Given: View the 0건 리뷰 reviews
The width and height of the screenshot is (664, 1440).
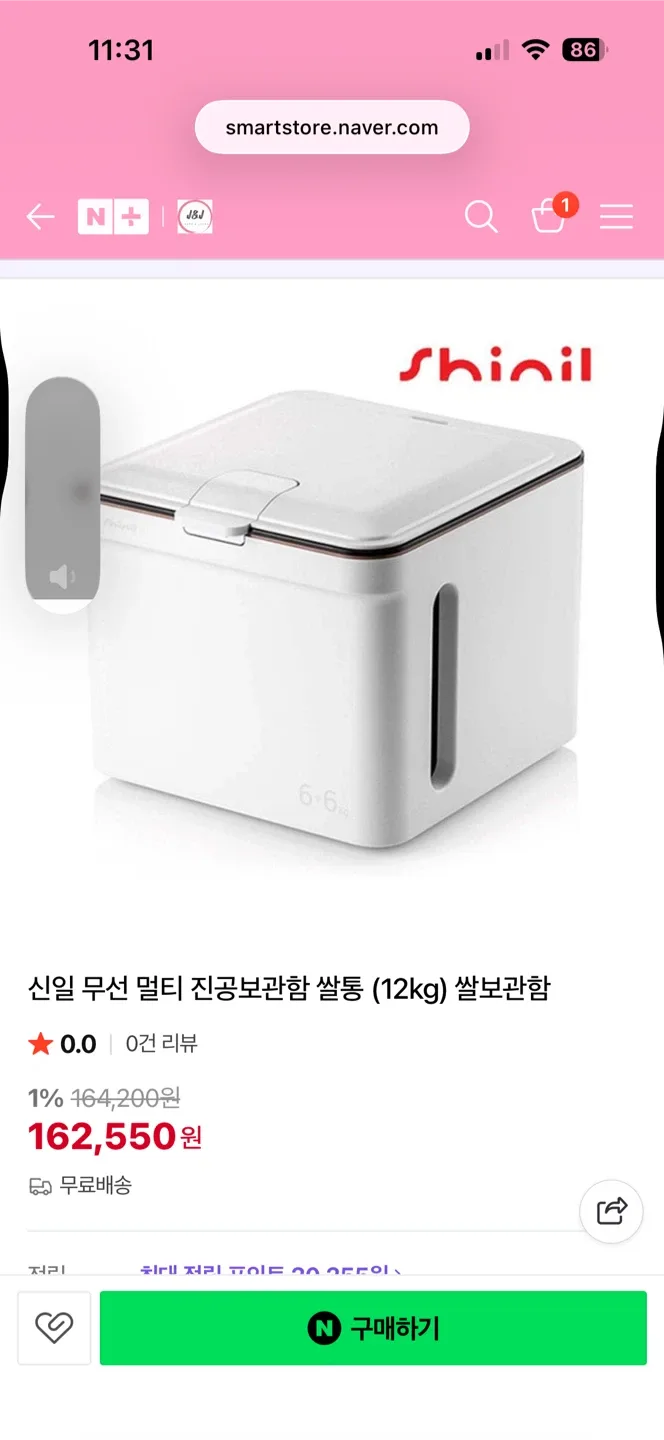Looking at the screenshot, I should coord(161,1044).
